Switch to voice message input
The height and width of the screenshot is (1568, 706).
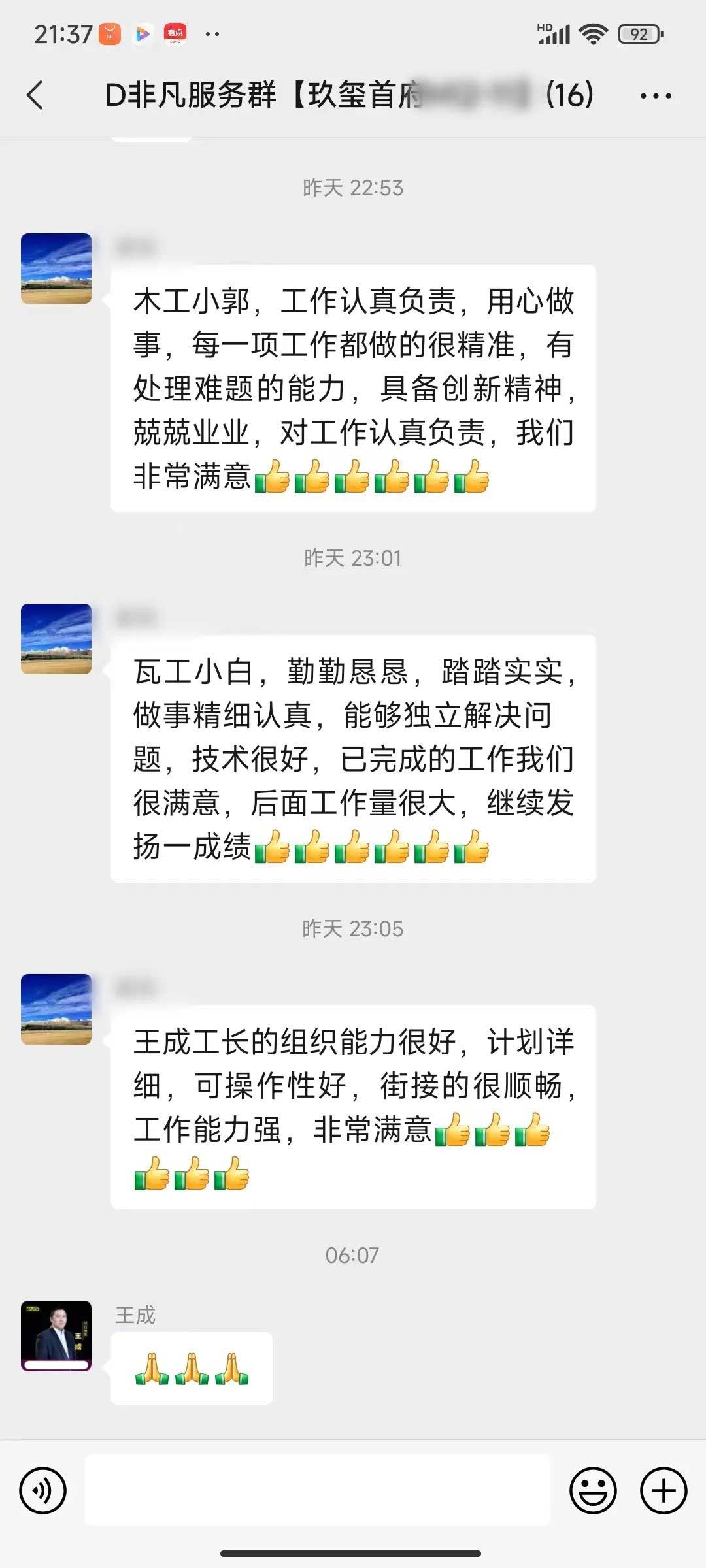point(43,1491)
